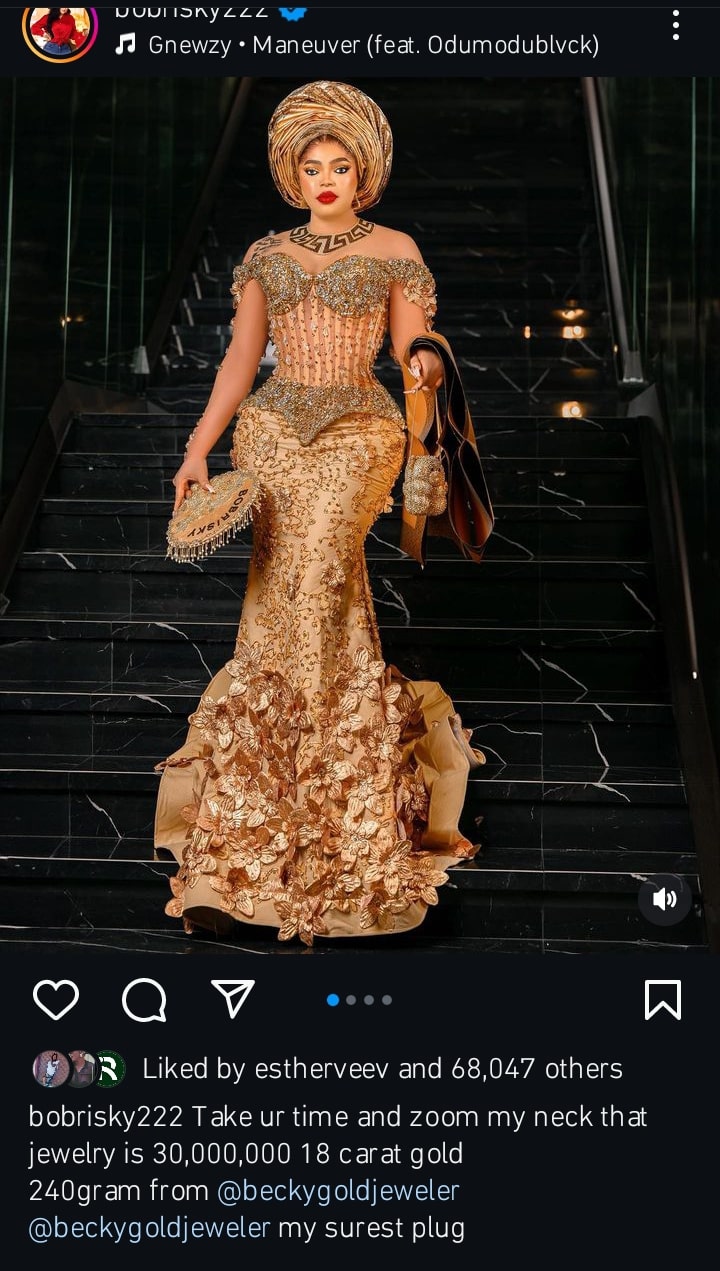Share this post via the paper plane
This screenshot has height=1271, width=720.
(x=233, y=999)
